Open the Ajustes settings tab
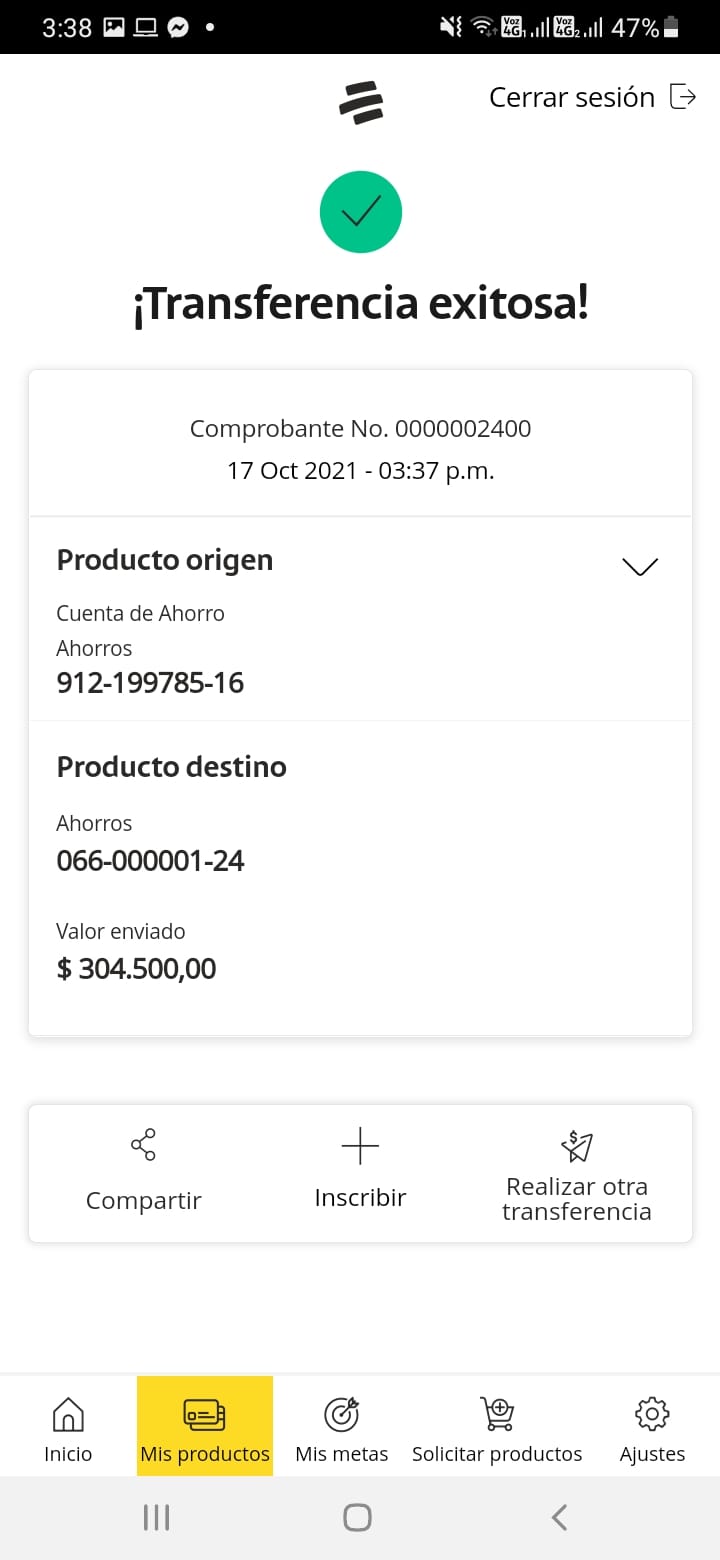Image resolution: width=720 pixels, height=1560 pixels. (652, 1430)
